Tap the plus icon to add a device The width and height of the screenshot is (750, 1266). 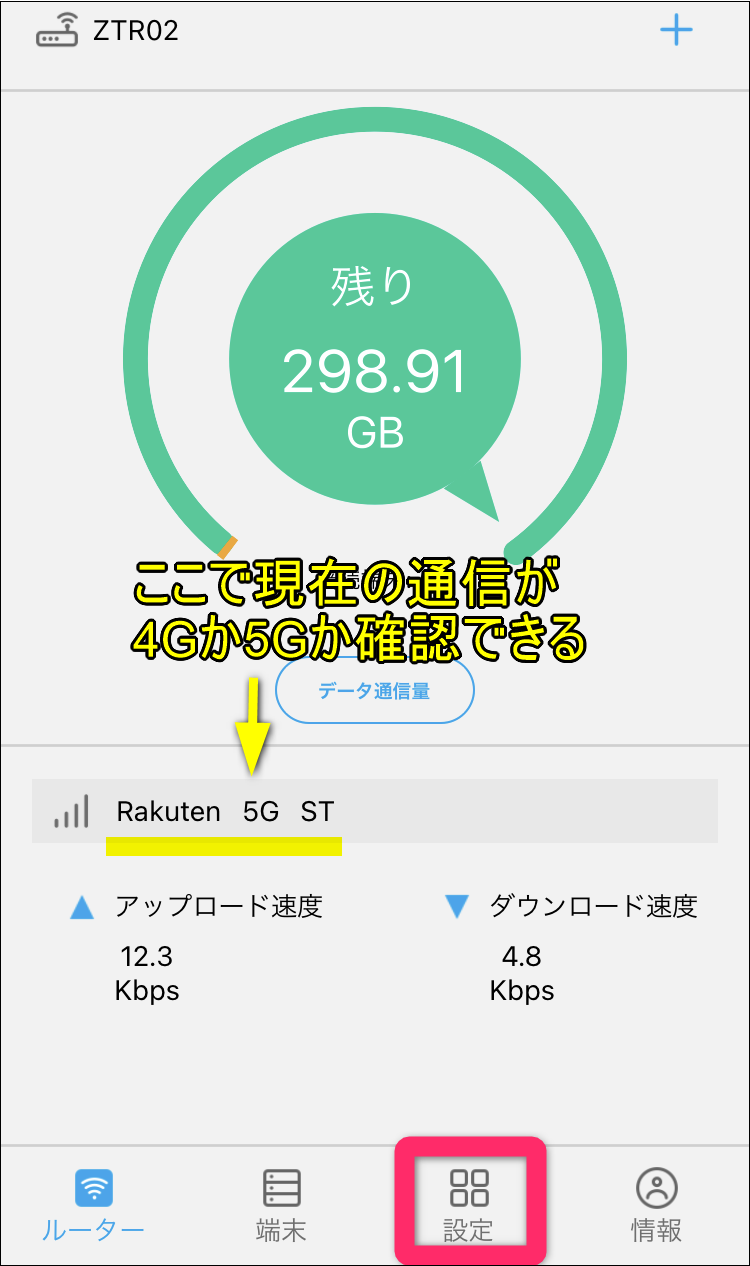tap(676, 31)
